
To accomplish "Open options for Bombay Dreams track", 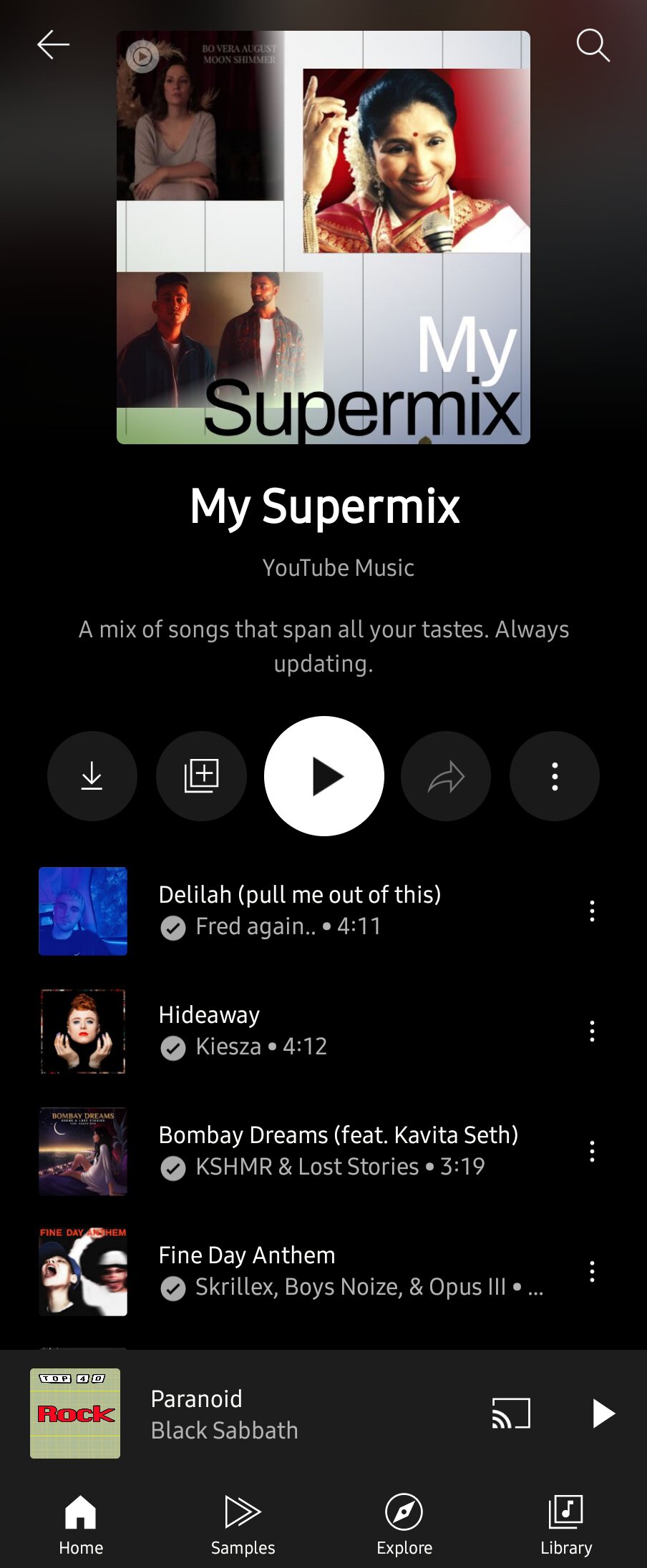I will [x=592, y=1151].
